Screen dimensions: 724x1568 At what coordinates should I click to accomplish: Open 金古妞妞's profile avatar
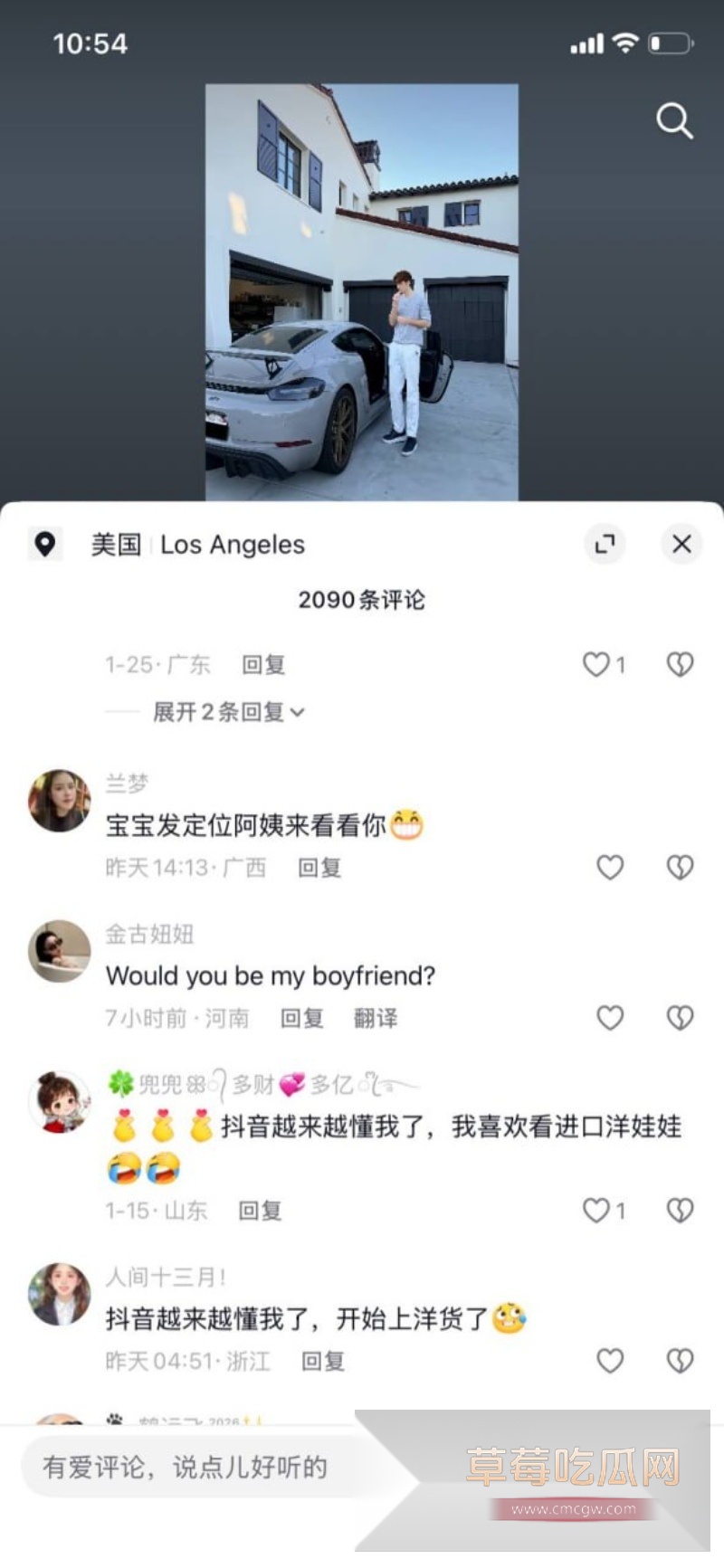58,950
